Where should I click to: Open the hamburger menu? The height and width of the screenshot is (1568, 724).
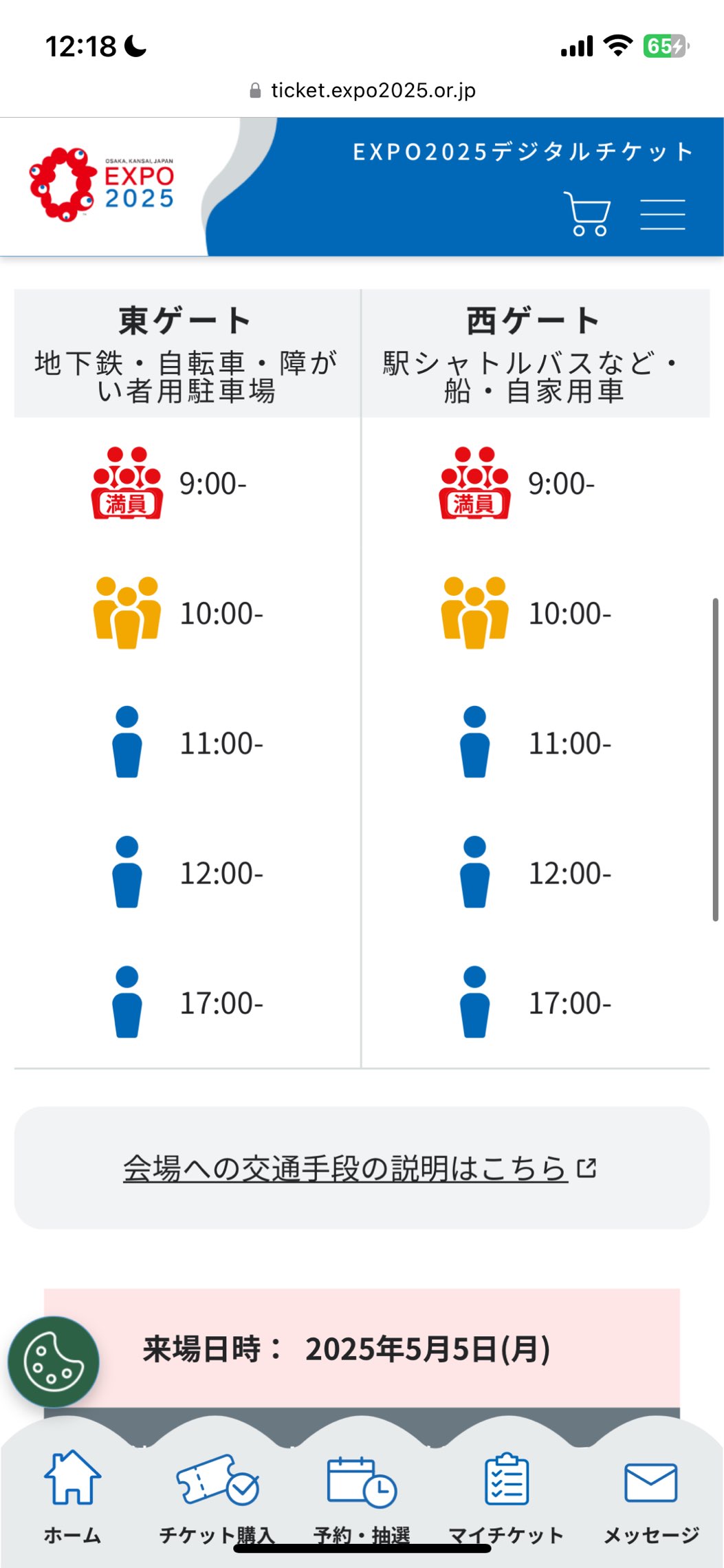[x=662, y=214]
